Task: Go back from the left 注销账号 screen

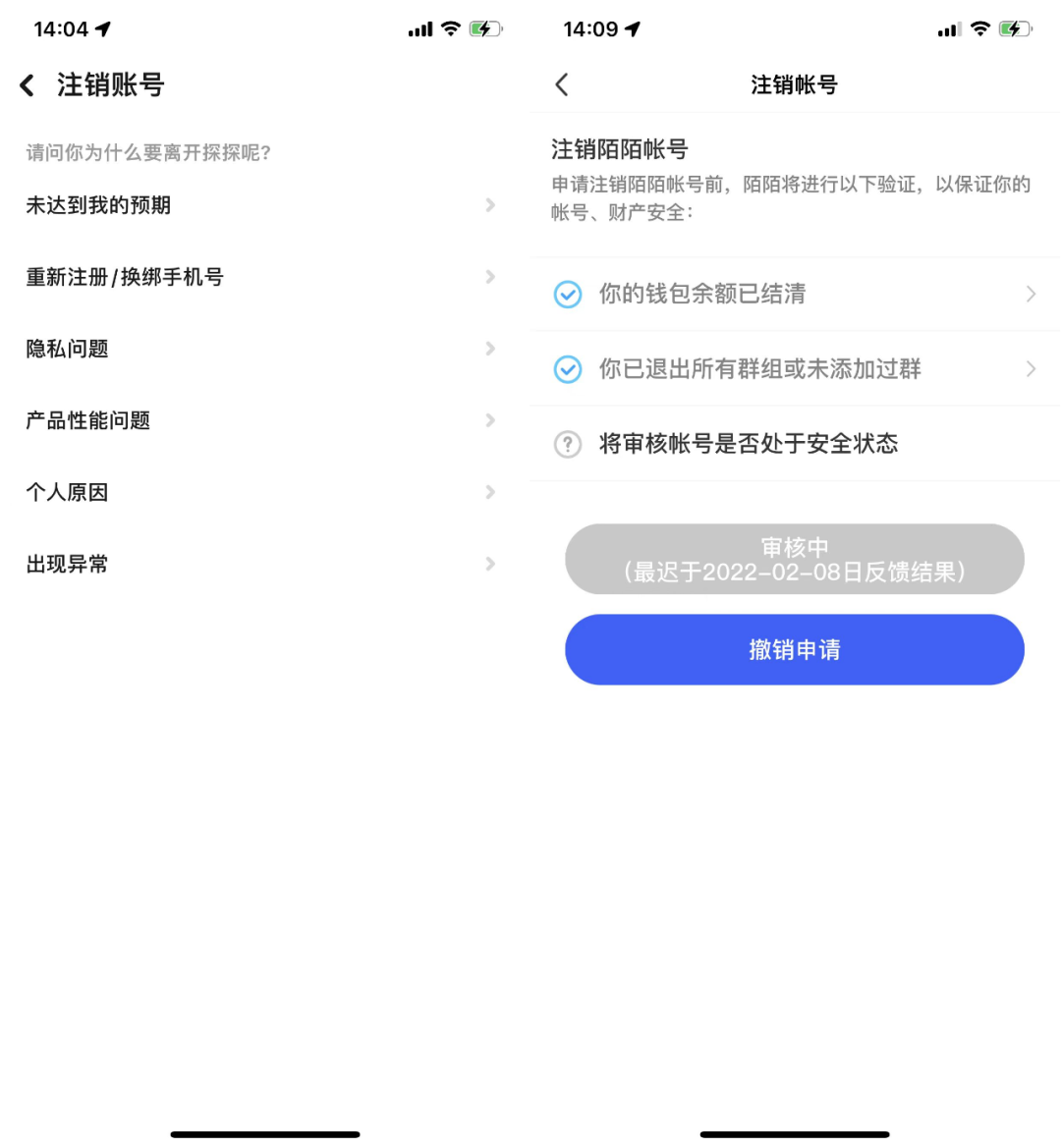Action: (x=28, y=85)
